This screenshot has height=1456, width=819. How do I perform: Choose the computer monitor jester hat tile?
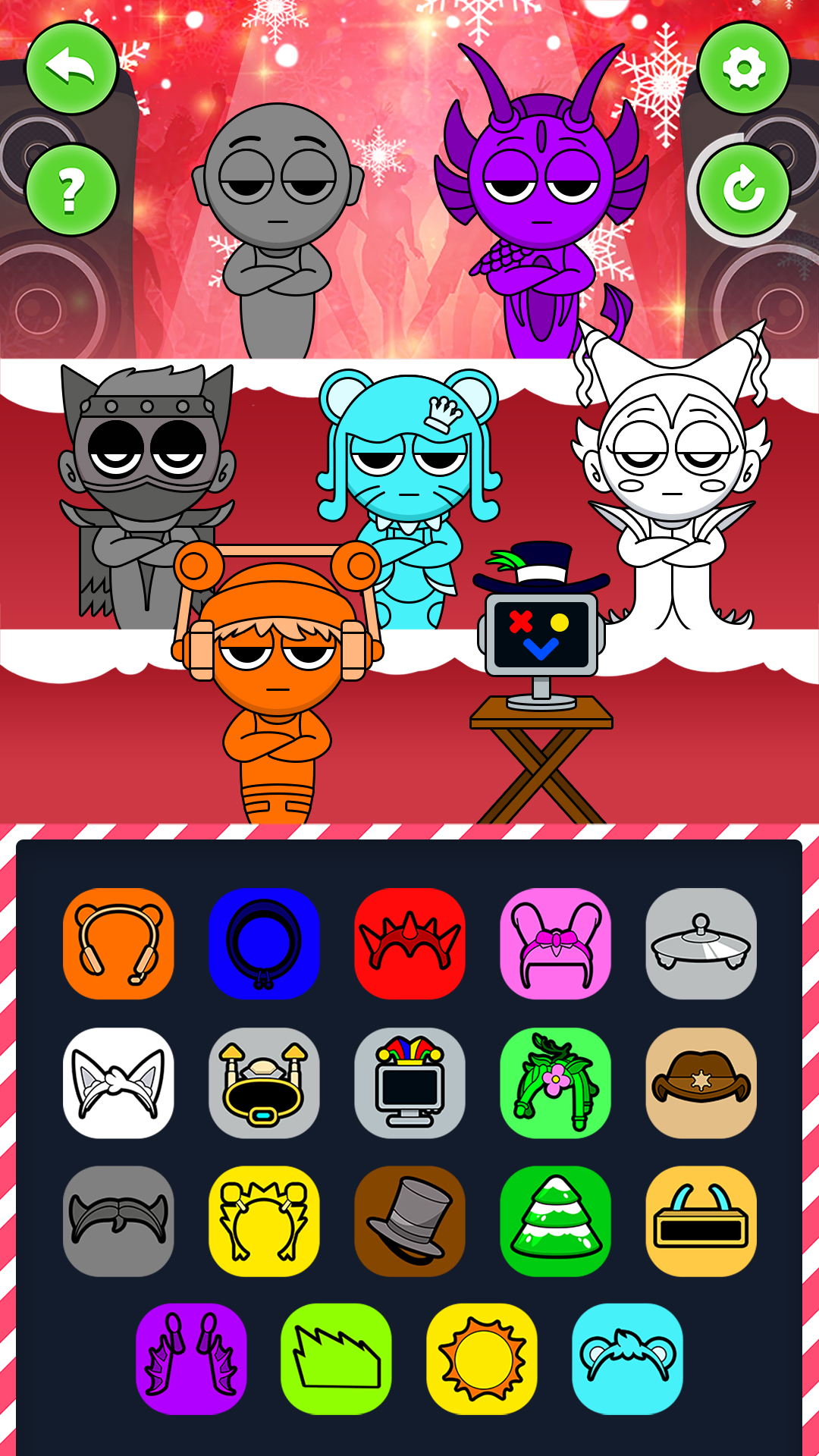coord(409,1083)
